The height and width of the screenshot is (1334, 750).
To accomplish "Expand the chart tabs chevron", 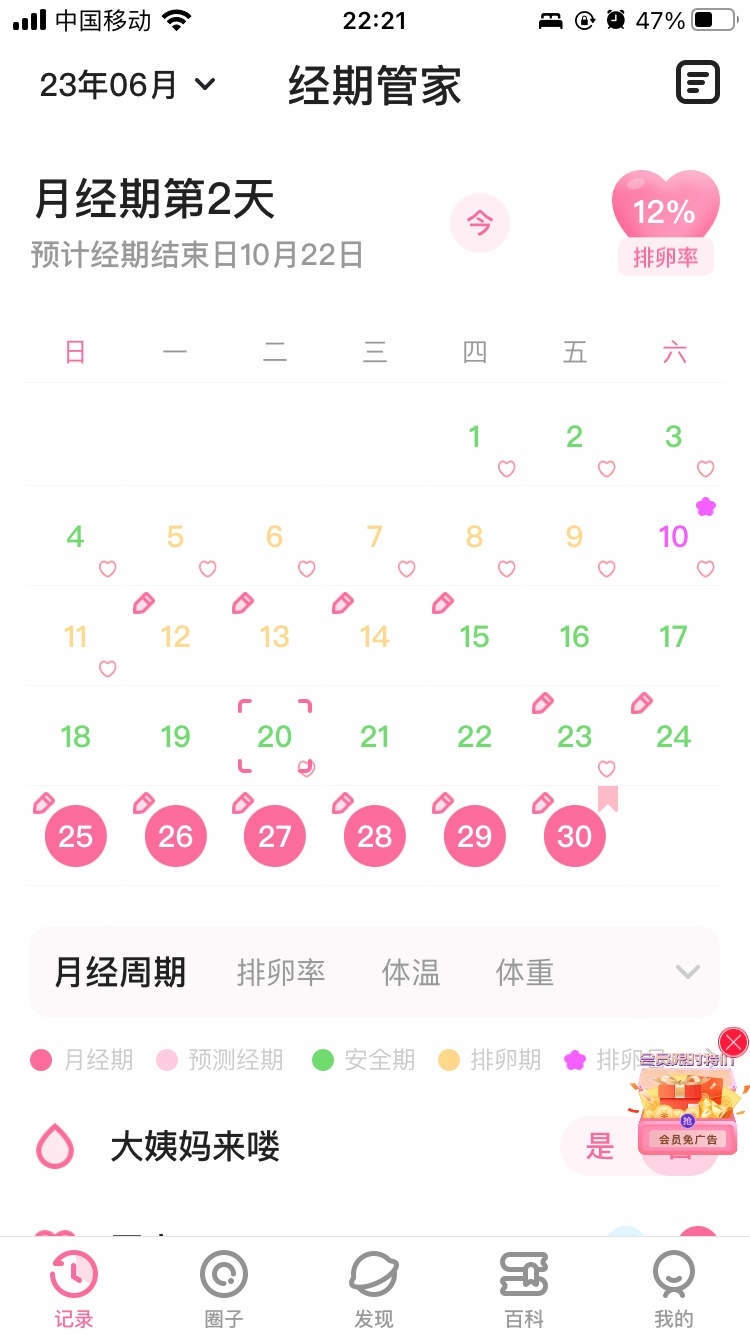I will point(687,972).
